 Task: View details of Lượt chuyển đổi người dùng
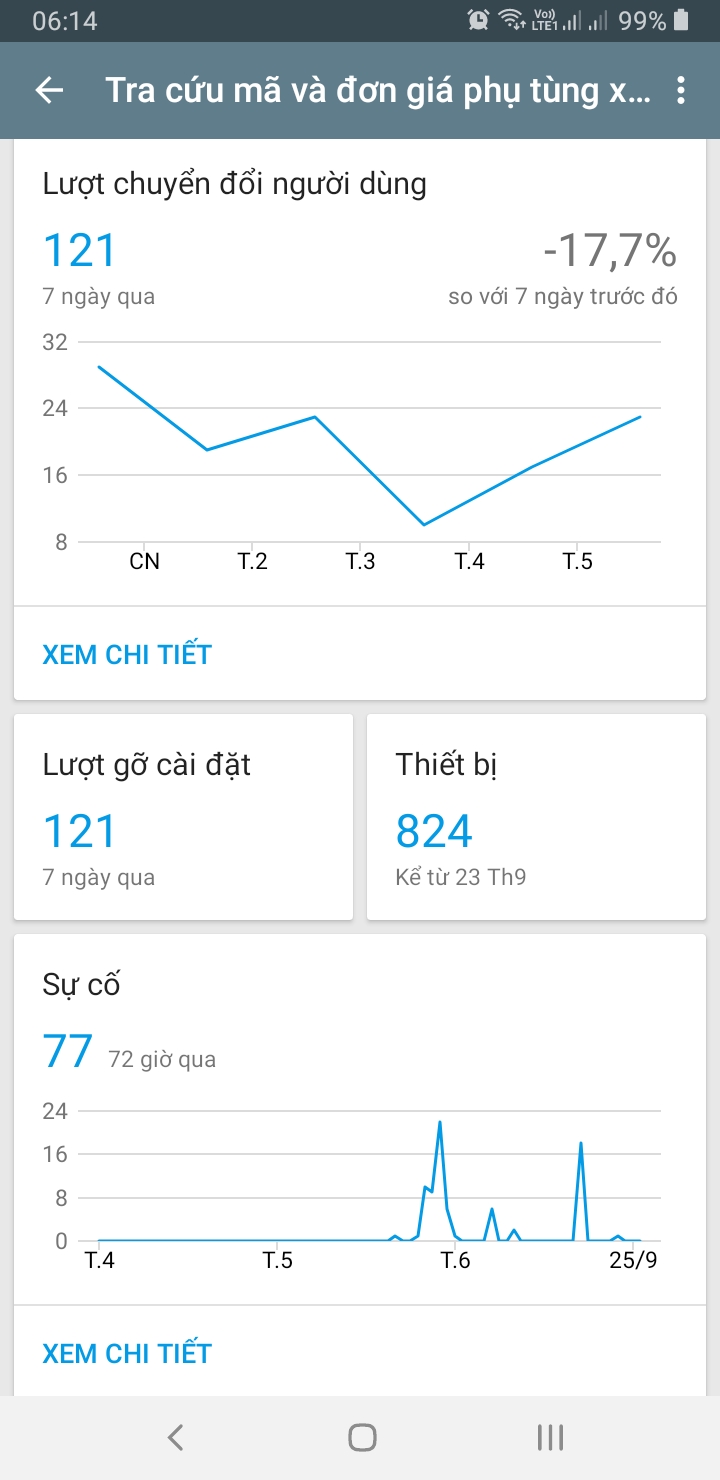pyautogui.click(x=127, y=654)
